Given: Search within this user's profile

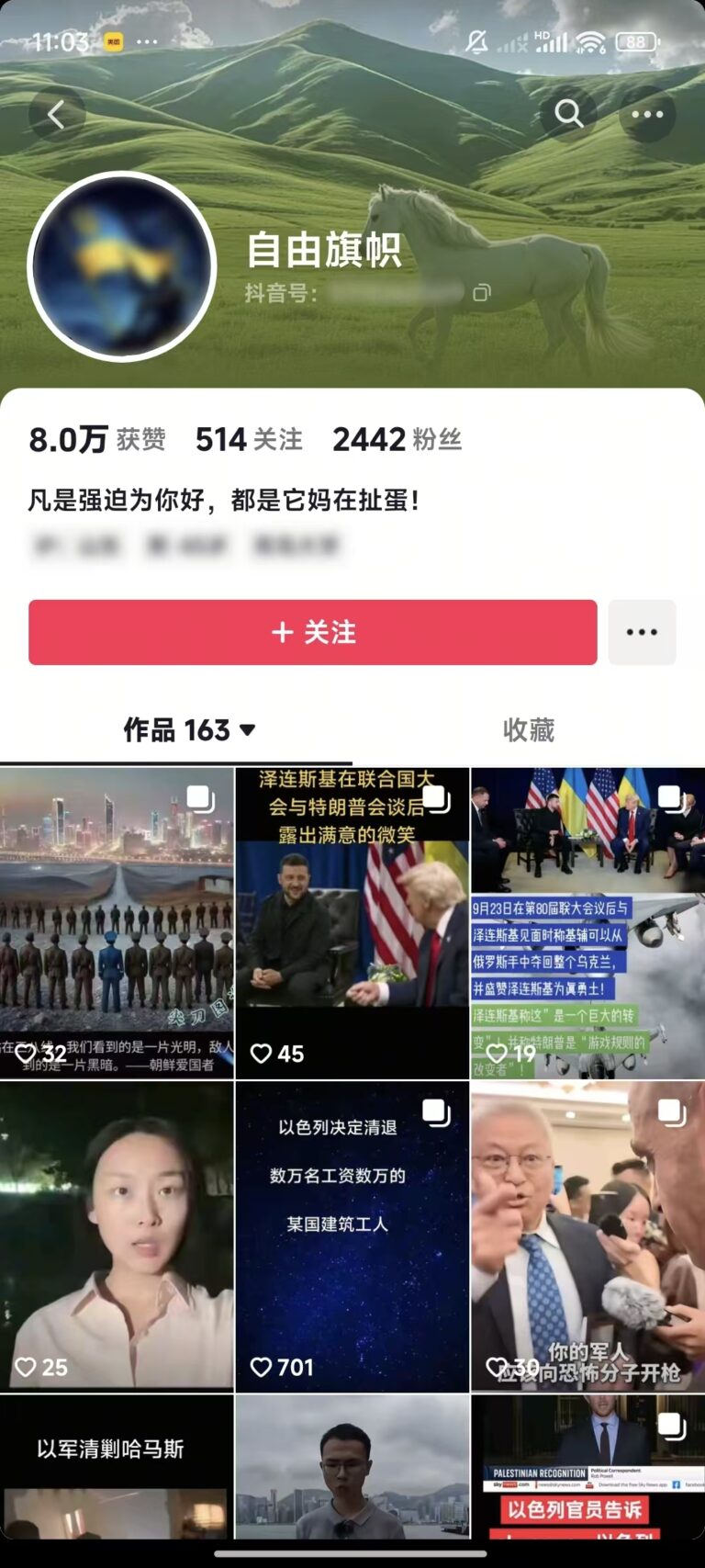Looking at the screenshot, I should click(568, 114).
